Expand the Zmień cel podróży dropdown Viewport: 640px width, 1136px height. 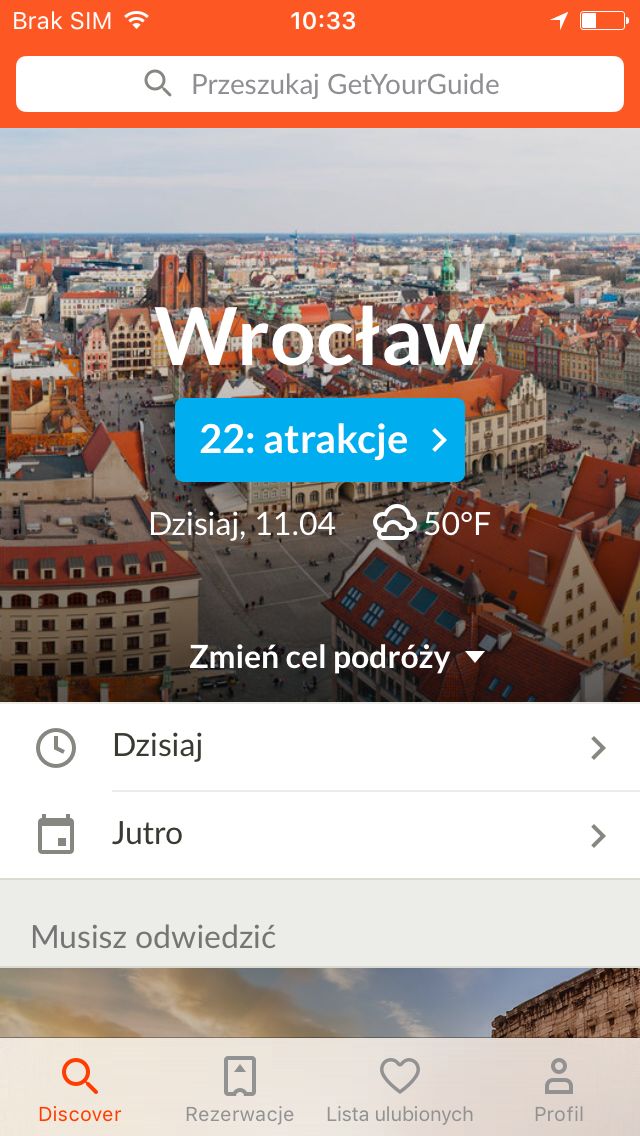336,658
